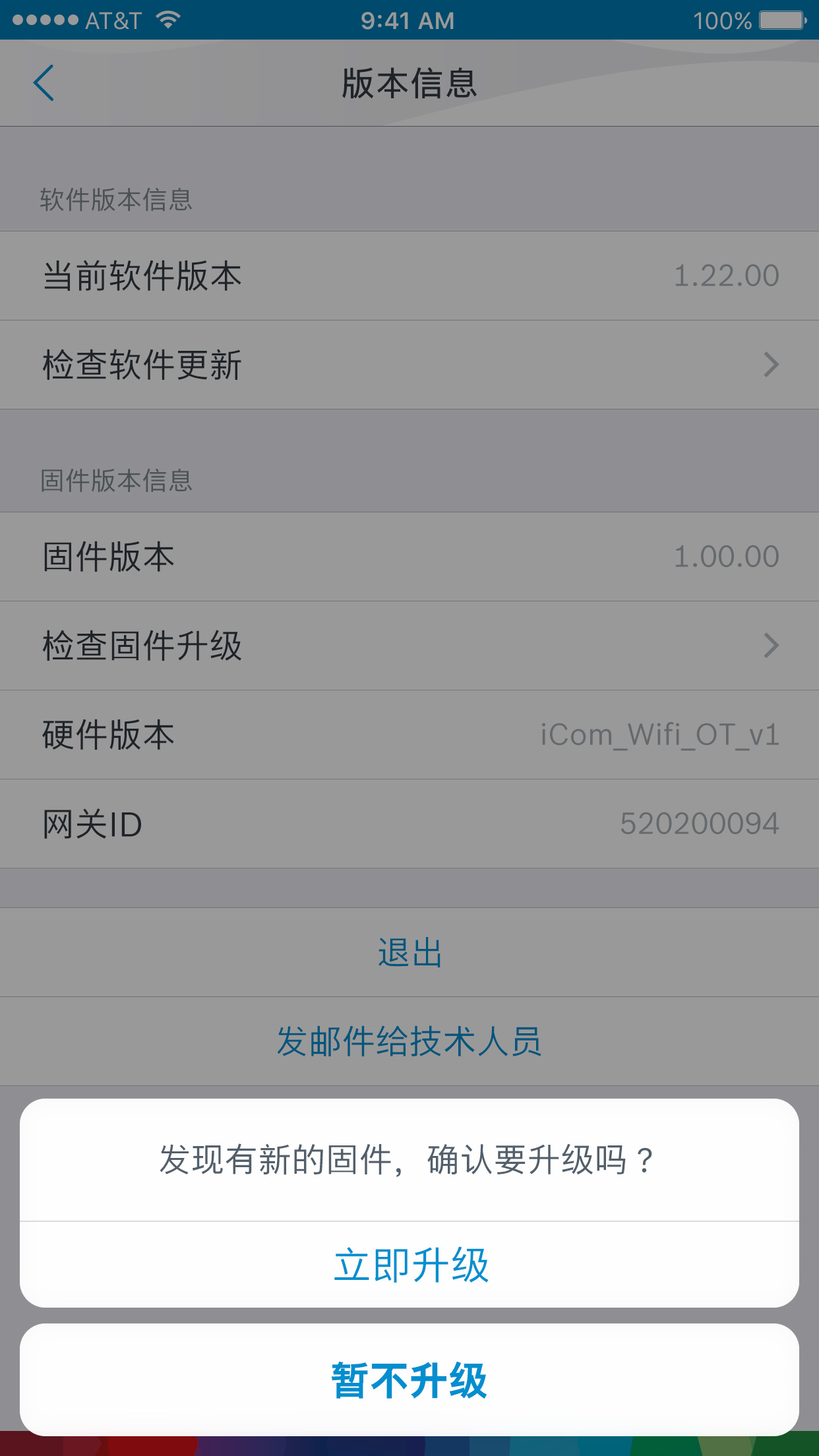Tap 退出 to exit
819x1456 pixels.
point(409,952)
